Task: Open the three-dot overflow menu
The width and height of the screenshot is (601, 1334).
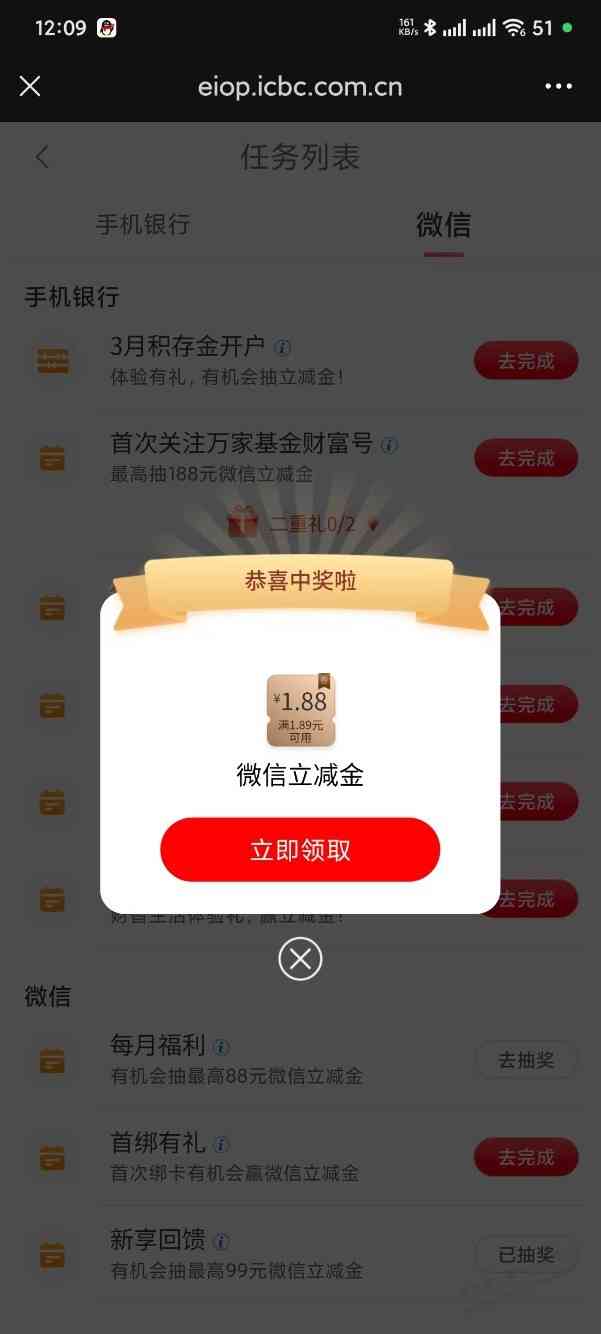Action: (x=558, y=86)
